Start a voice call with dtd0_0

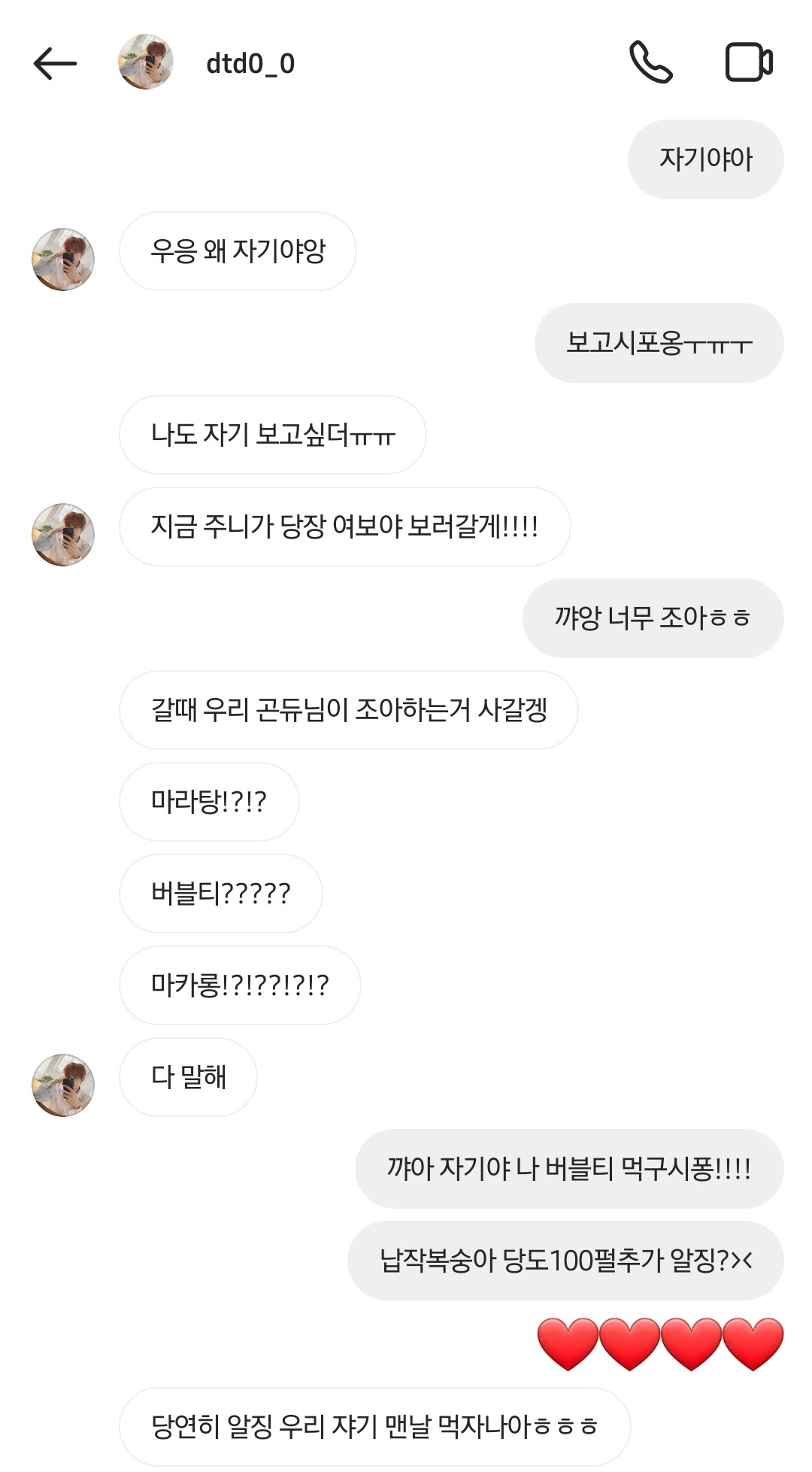(x=650, y=62)
